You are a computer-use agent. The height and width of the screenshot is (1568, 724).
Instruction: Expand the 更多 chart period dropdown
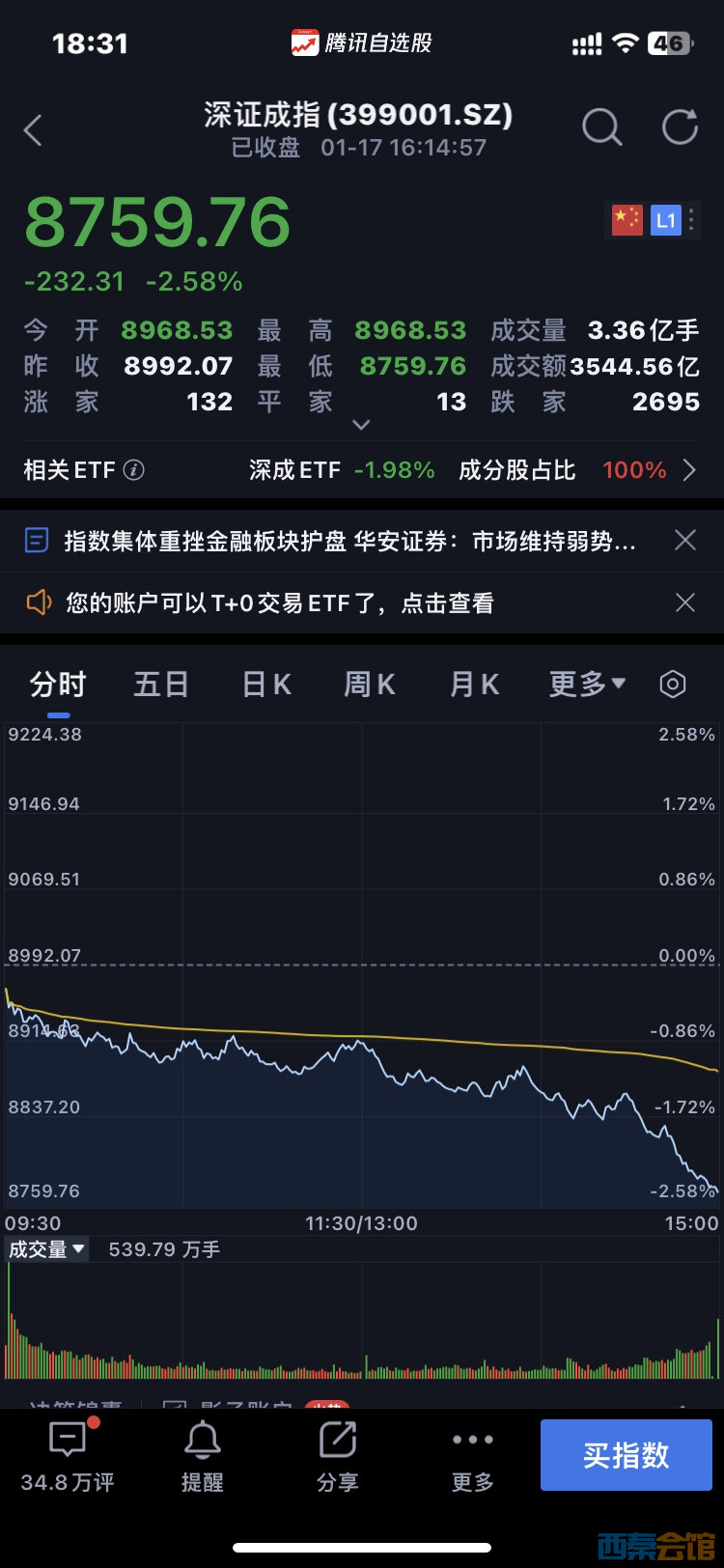587,685
